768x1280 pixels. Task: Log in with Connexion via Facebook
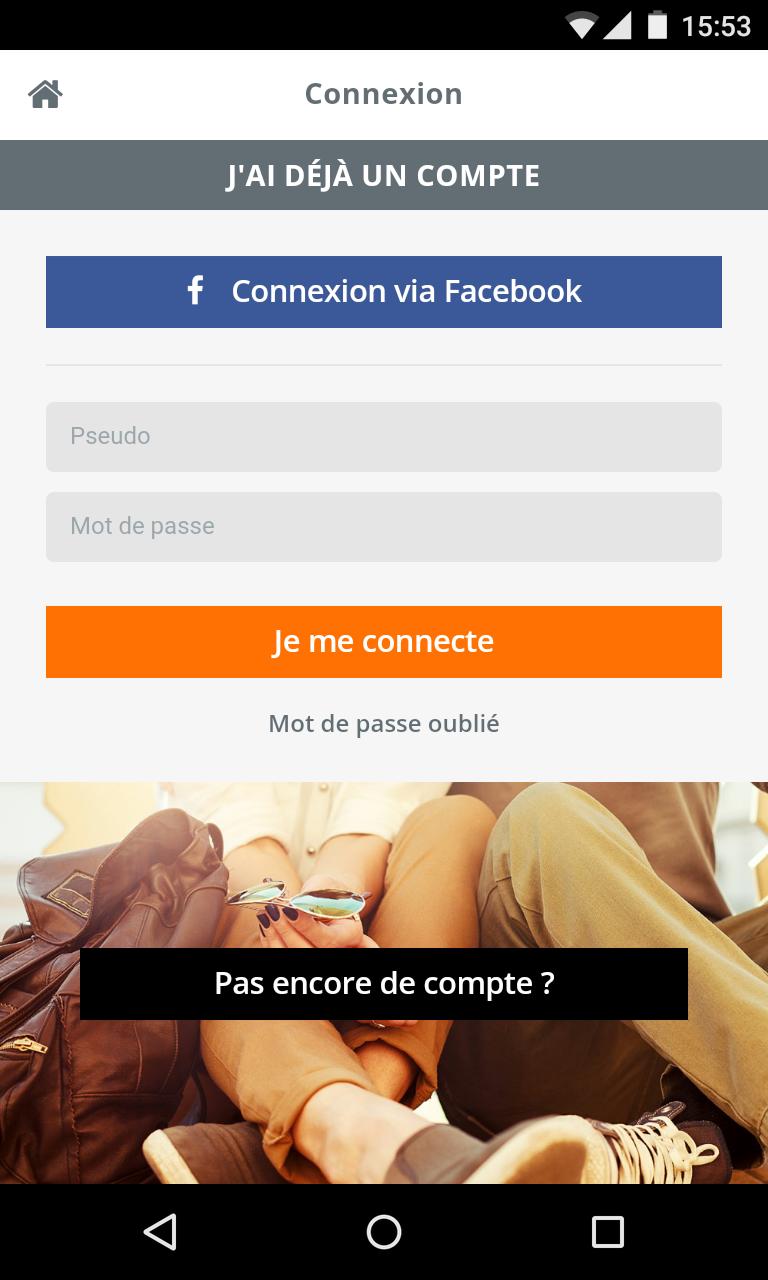pos(384,292)
